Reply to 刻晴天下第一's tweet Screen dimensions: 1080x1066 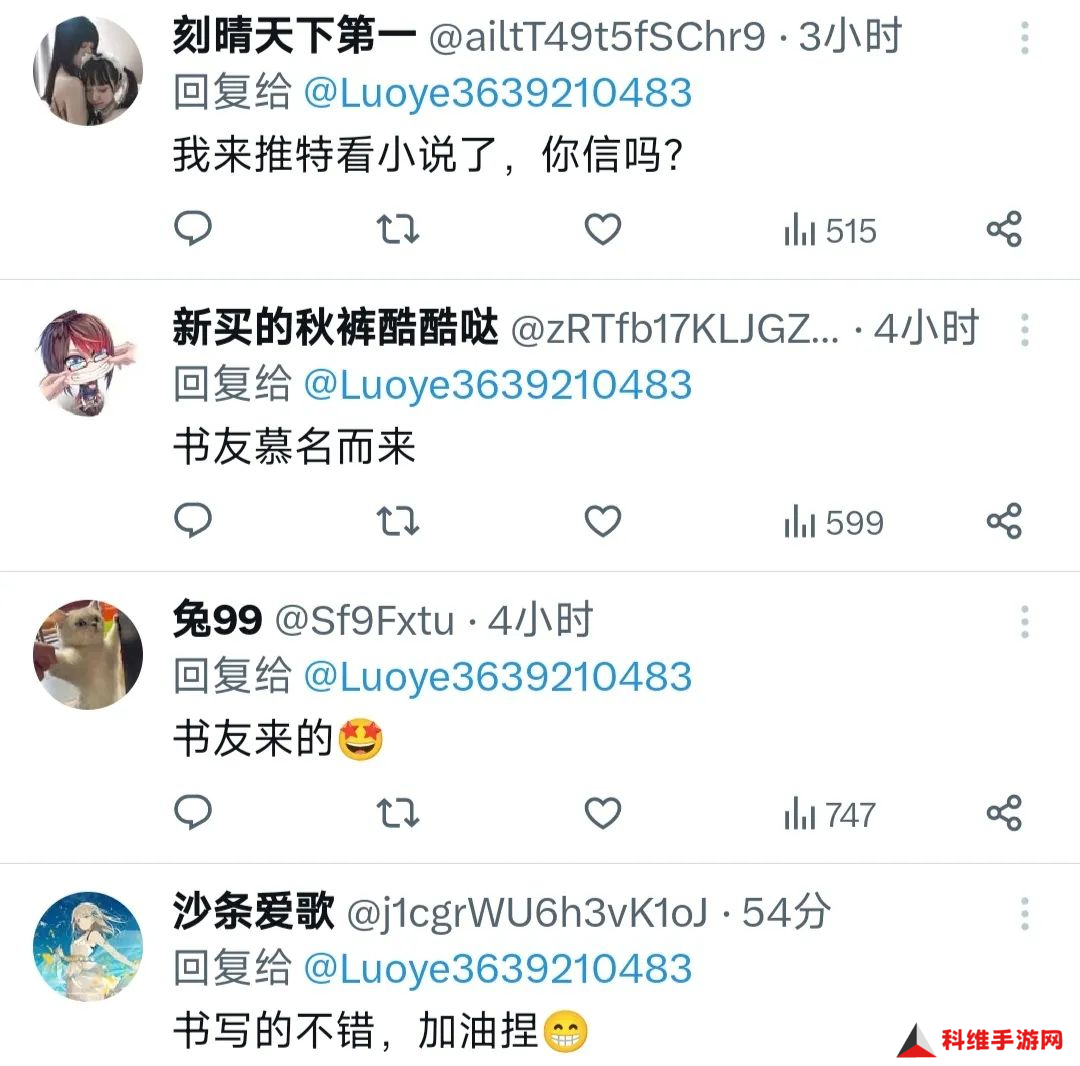coord(193,230)
